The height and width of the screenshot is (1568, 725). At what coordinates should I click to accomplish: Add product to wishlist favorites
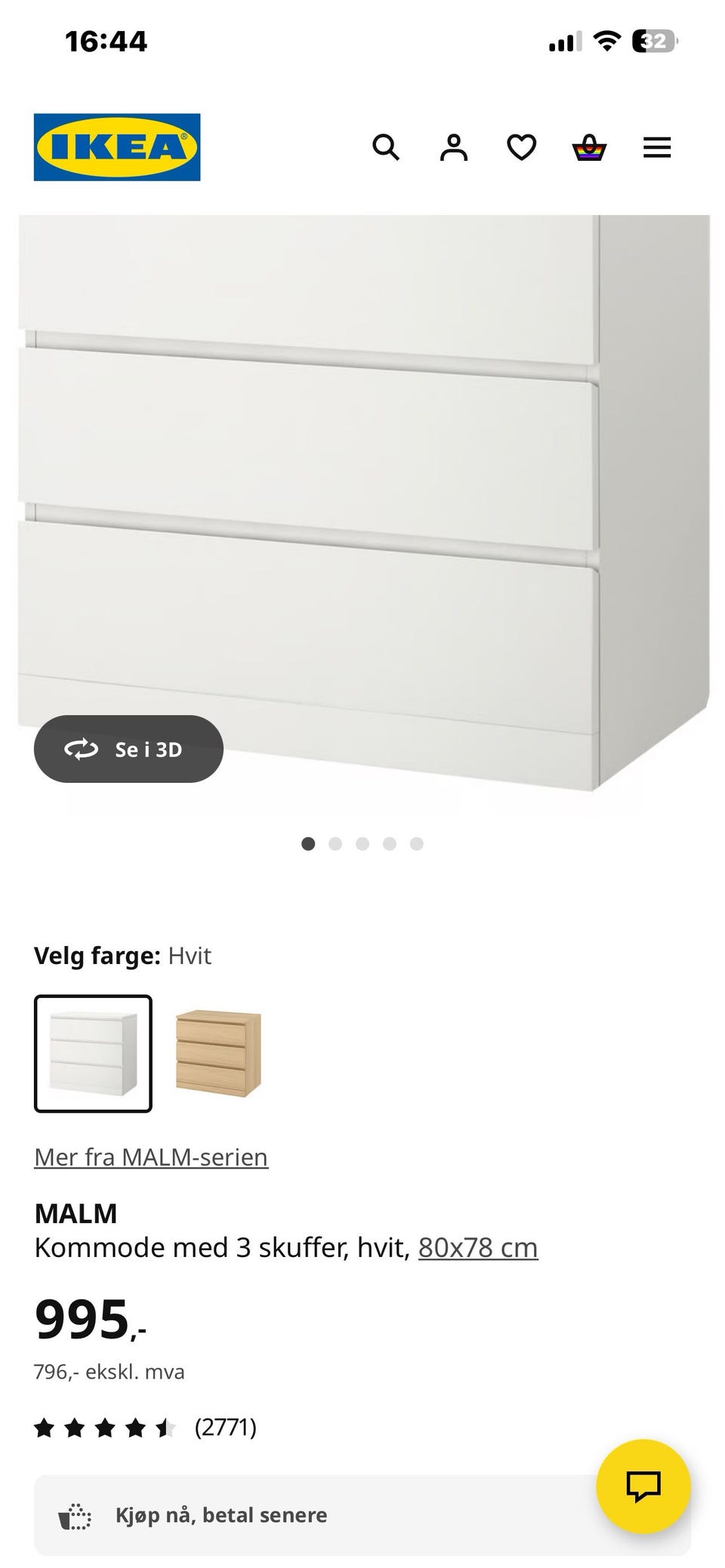tap(520, 147)
